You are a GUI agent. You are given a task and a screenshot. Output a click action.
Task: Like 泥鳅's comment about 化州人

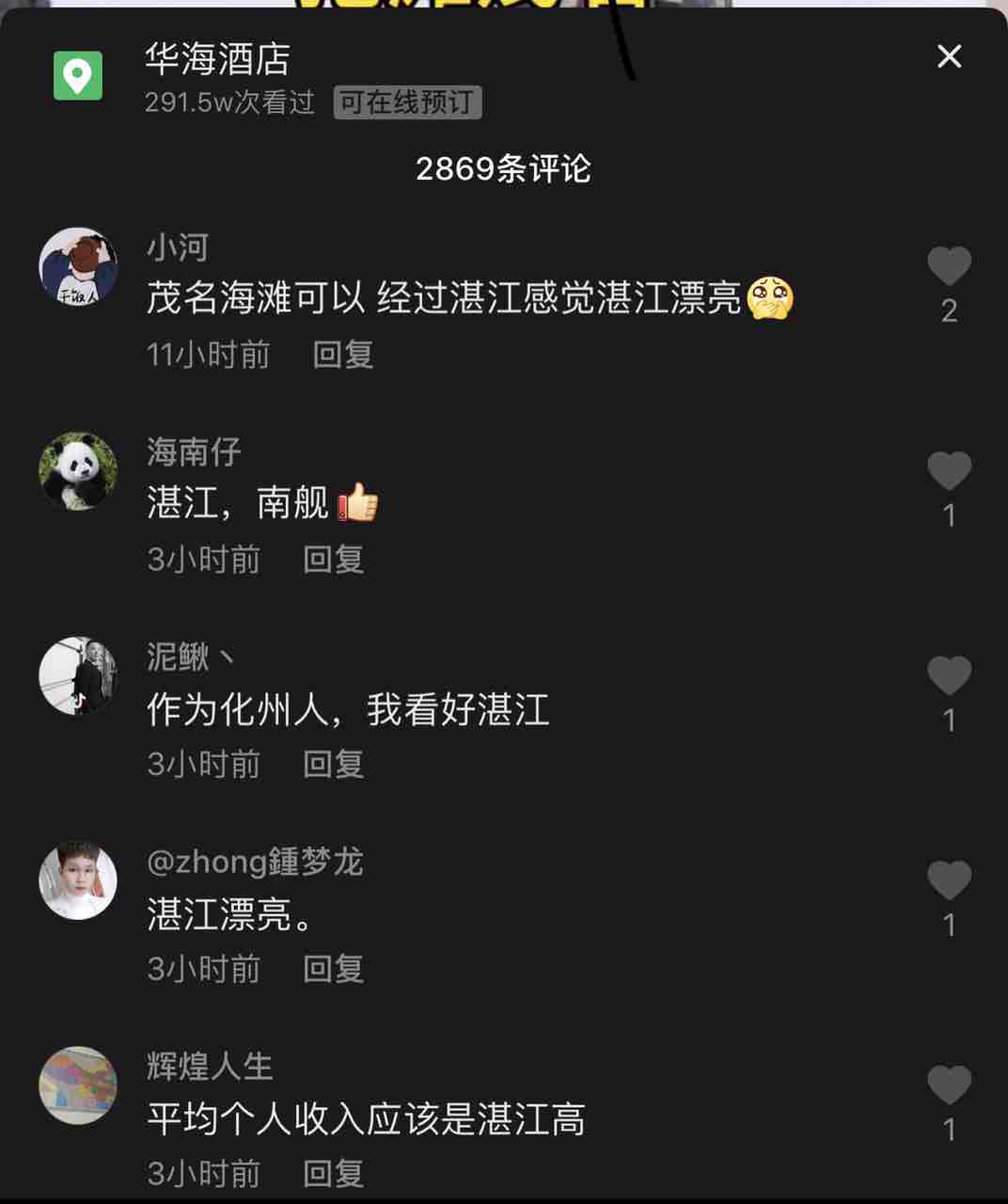(x=949, y=676)
